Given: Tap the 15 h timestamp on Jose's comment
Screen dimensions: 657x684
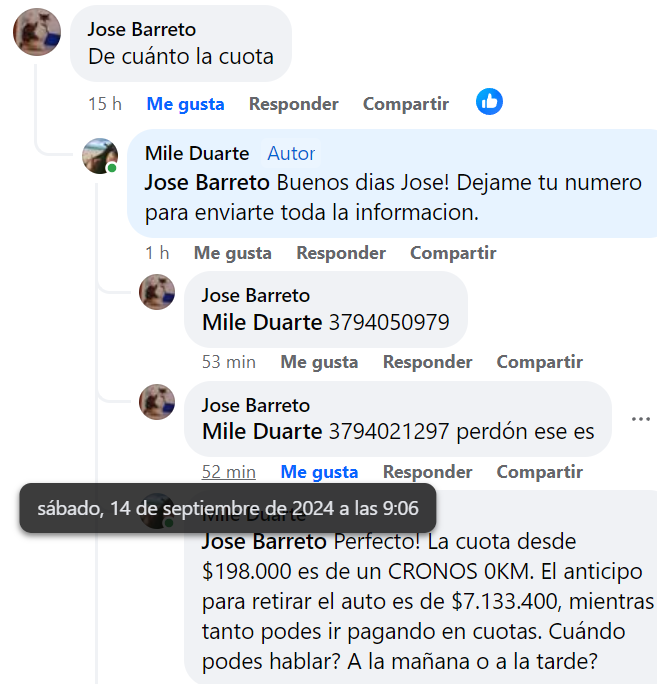Looking at the screenshot, I should 104,104.
